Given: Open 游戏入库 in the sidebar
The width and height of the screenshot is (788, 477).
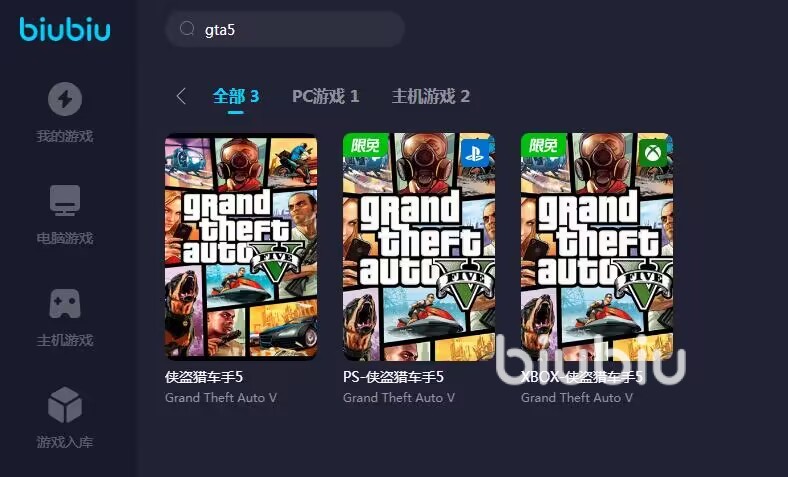Looking at the screenshot, I should click(x=65, y=419).
